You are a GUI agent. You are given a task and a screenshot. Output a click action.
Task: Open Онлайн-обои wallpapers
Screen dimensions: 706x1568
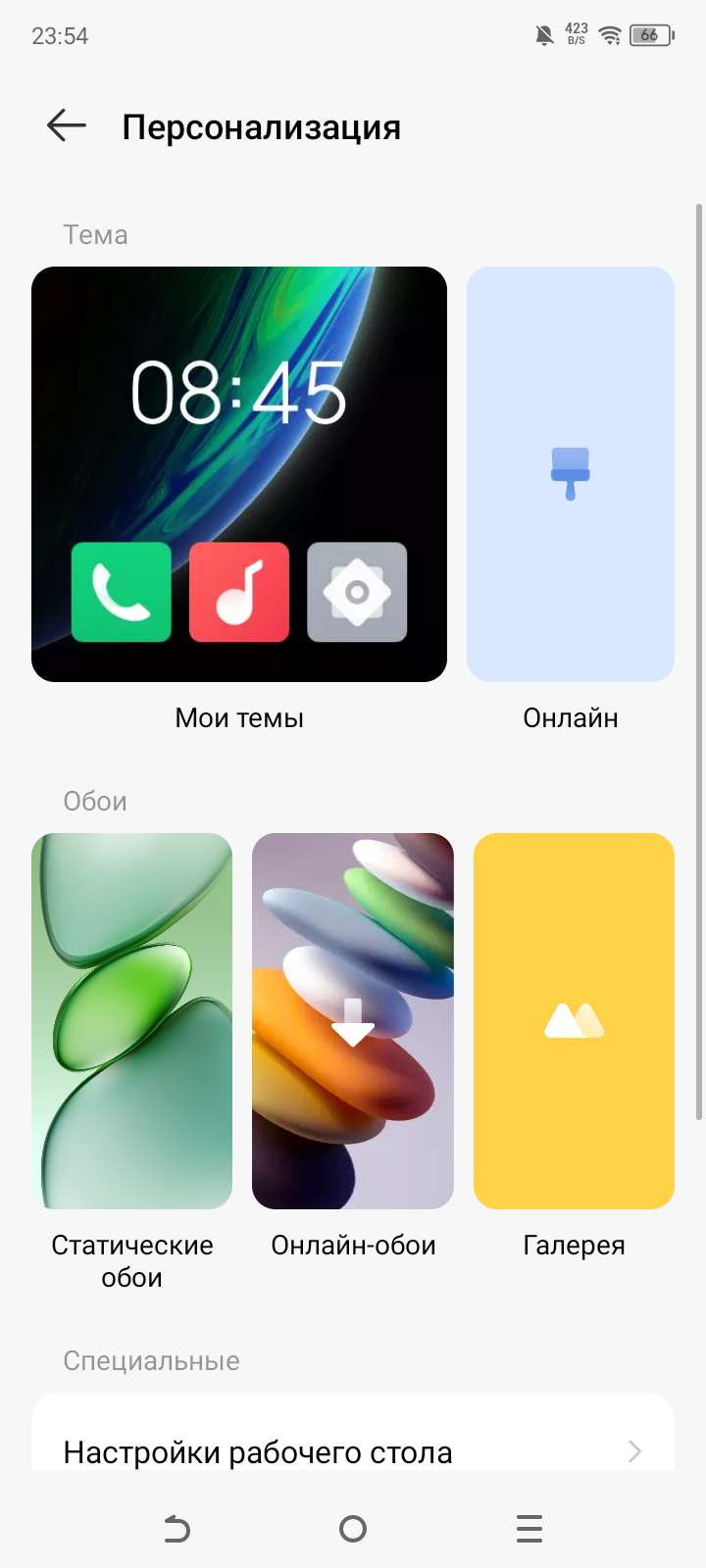pos(353,1020)
